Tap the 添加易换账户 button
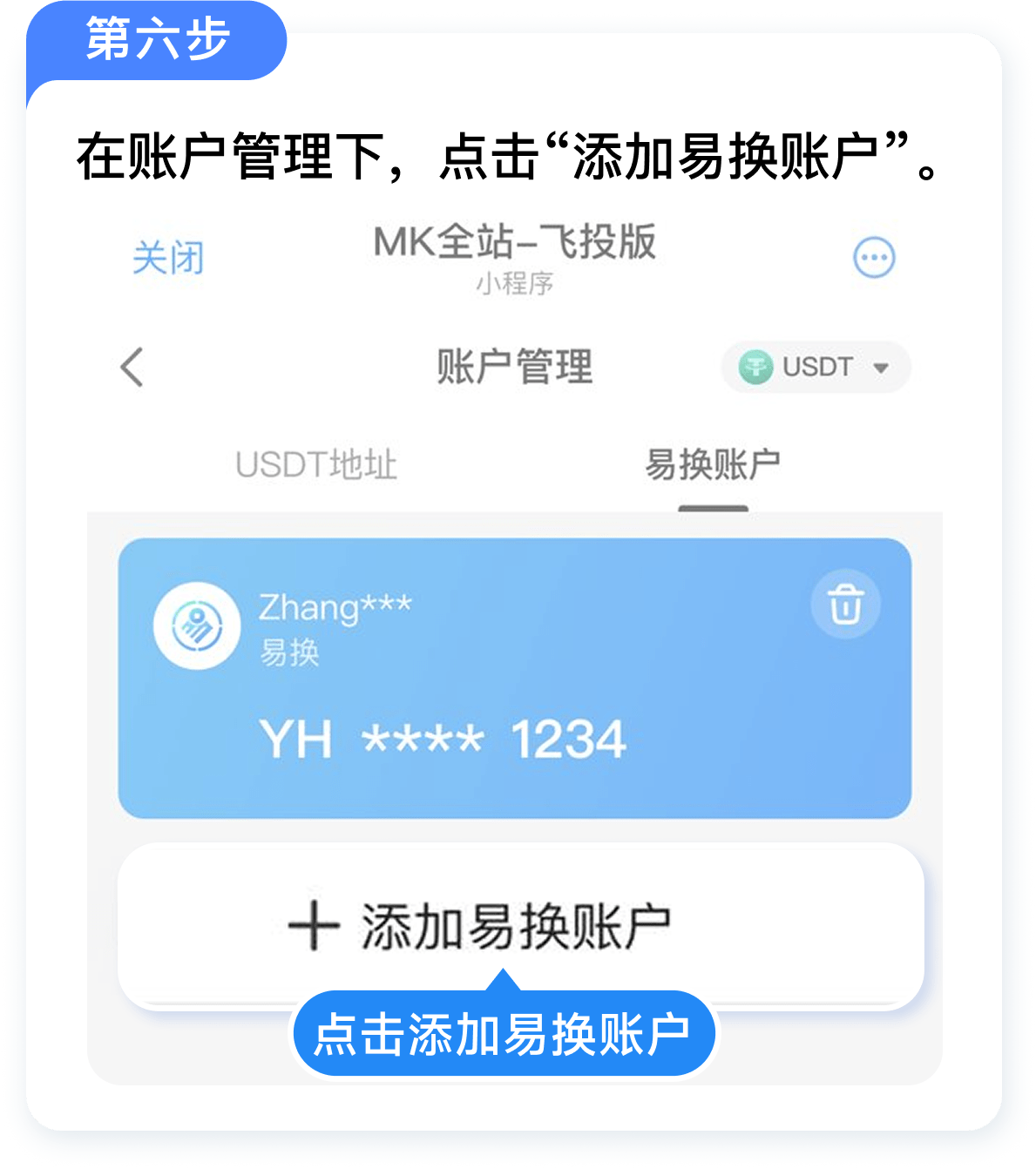The image size is (1036, 1169). [514, 923]
